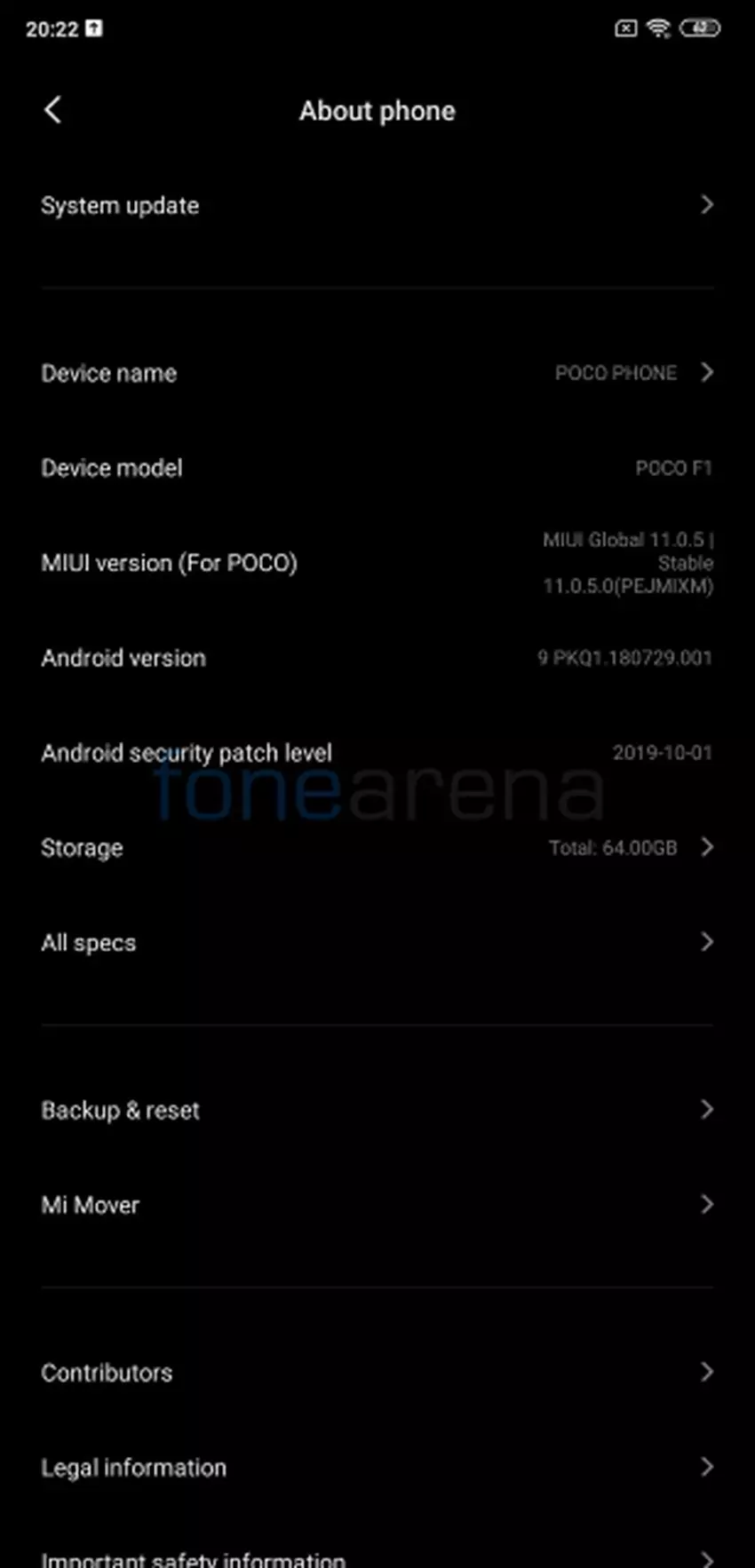Open Contributors
This screenshot has height=1568, width=755.
point(377,1373)
